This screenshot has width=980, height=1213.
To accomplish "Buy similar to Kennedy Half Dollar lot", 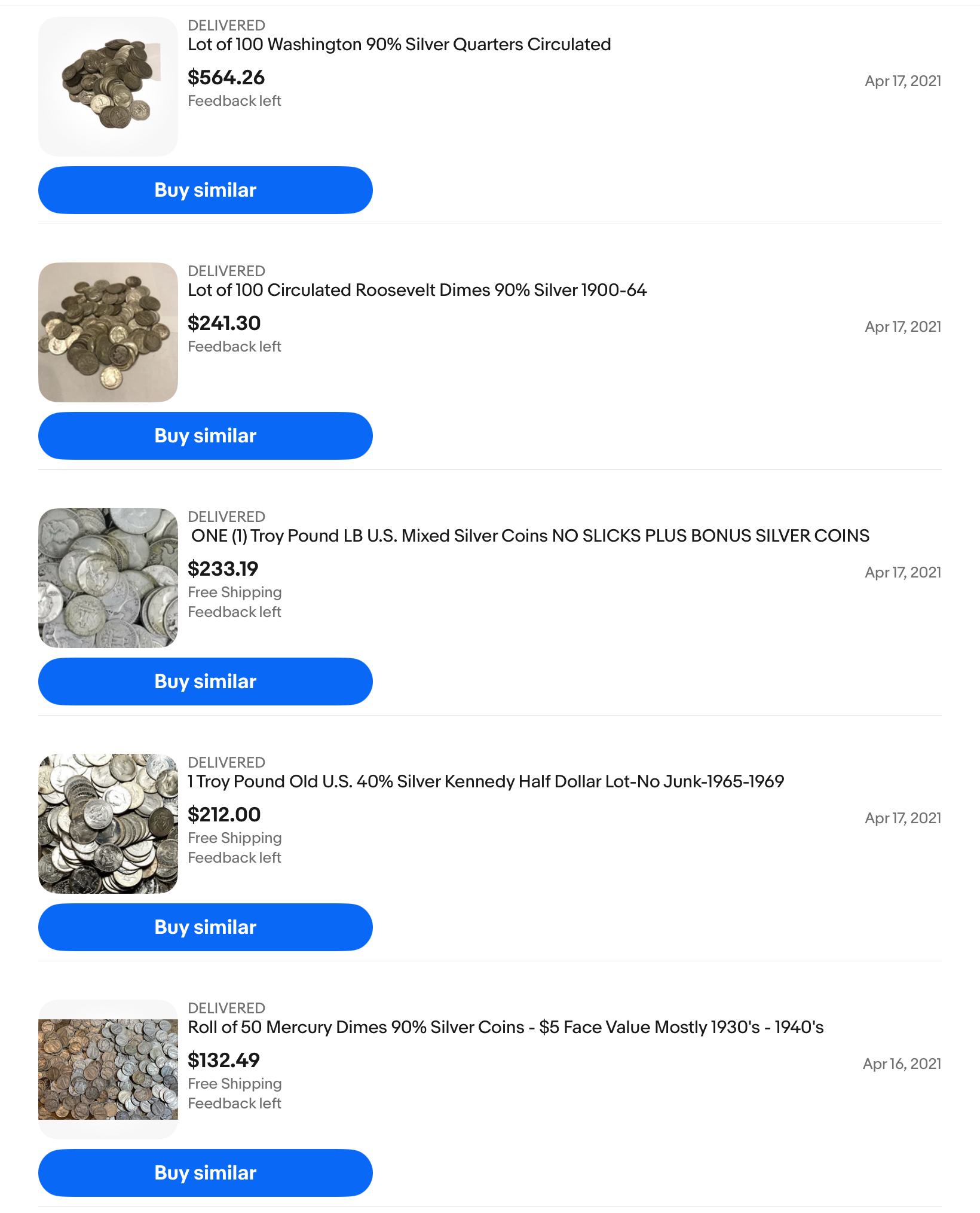I will pos(205,927).
